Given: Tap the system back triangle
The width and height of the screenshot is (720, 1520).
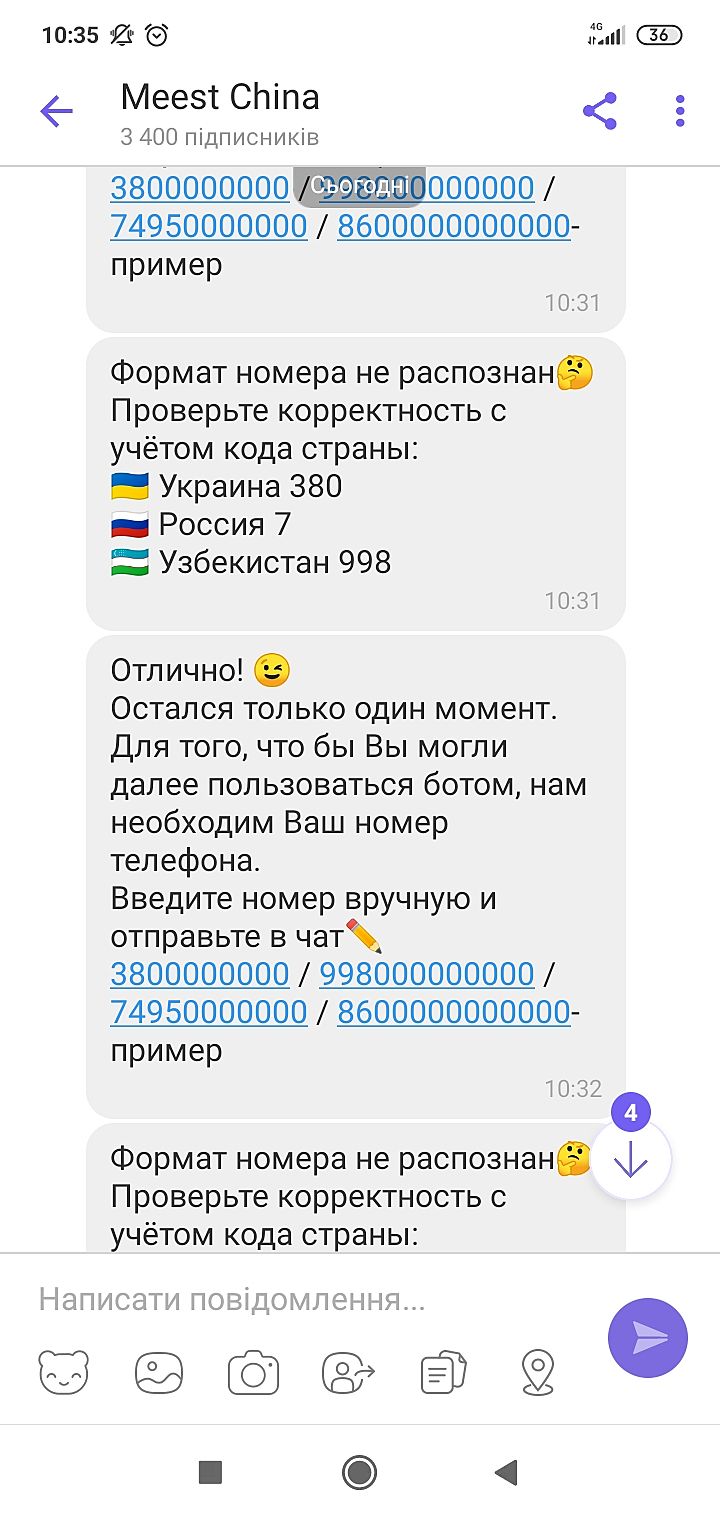Looking at the screenshot, I should [507, 1472].
